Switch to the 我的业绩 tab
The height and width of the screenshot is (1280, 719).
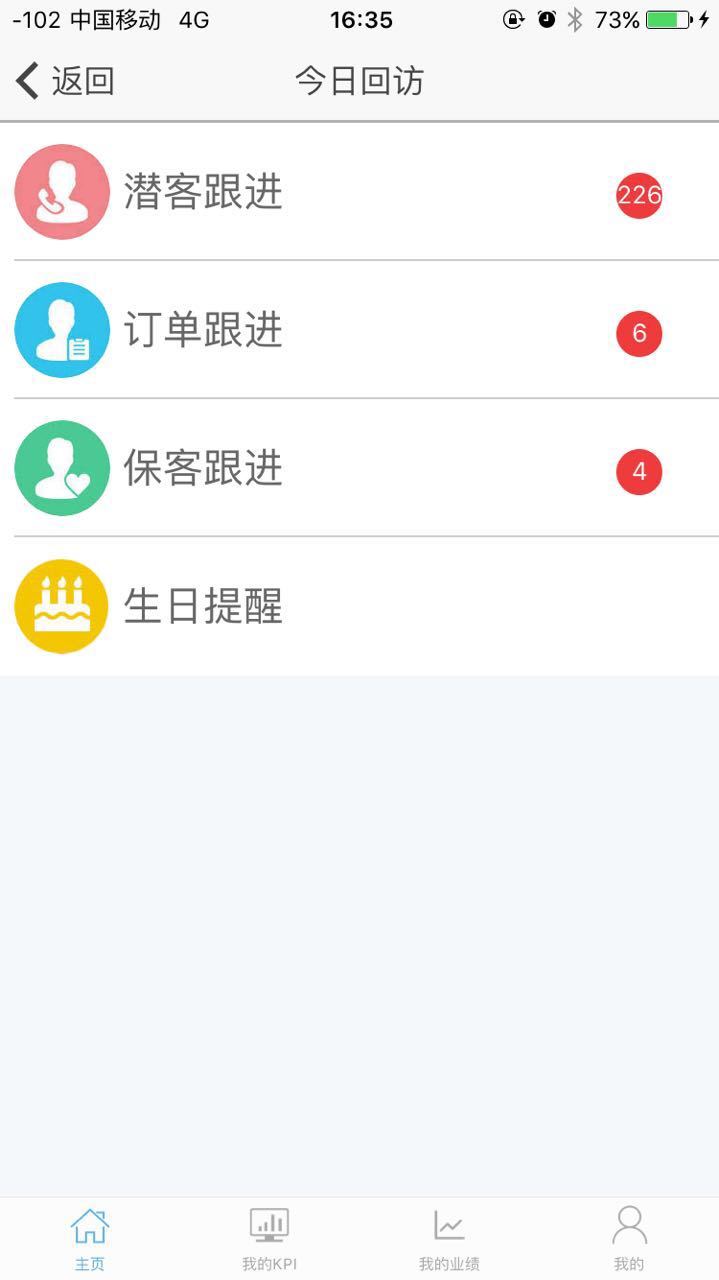(449, 1239)
